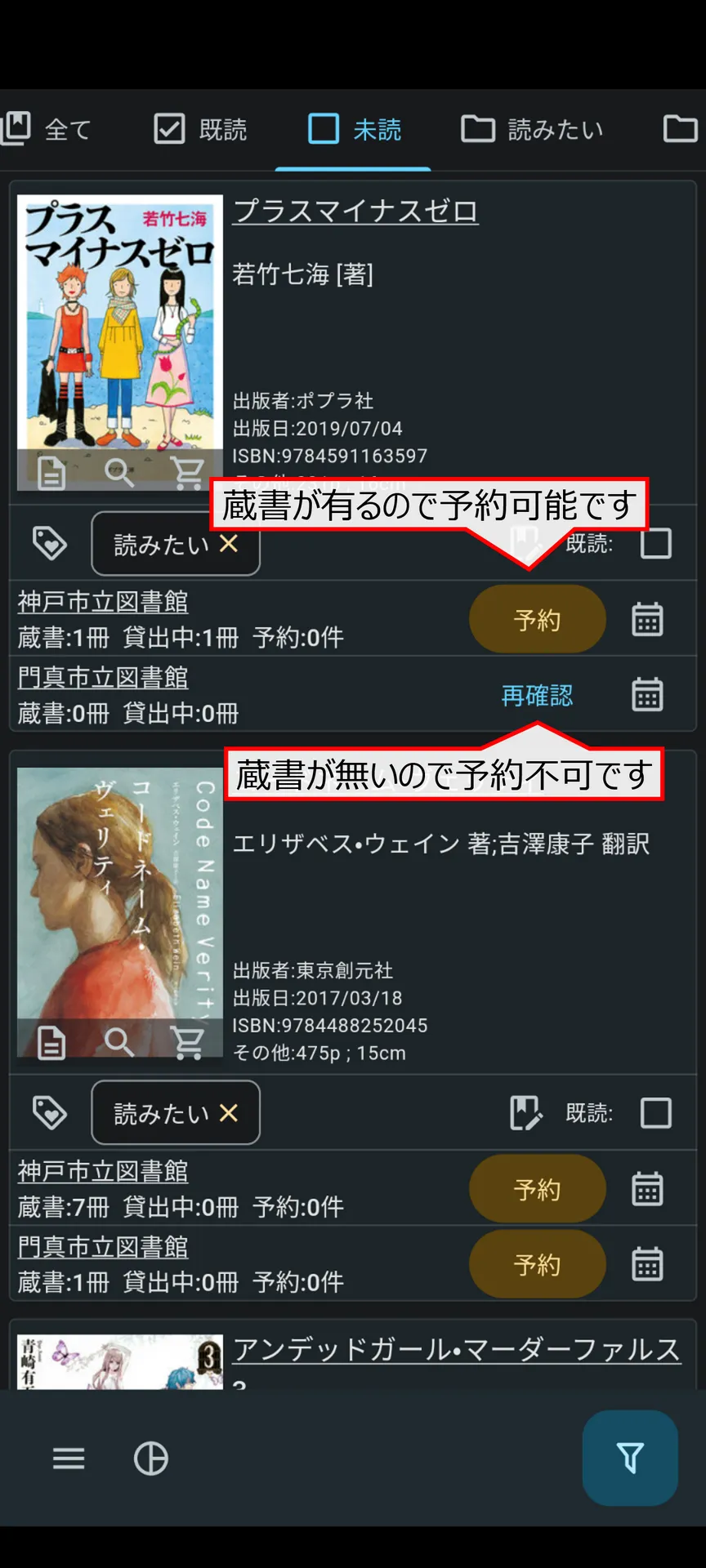Mark プラスマイナスゼロ as 既読
The width and height of the screenshot is (706, 1568).
click(656, 543)
